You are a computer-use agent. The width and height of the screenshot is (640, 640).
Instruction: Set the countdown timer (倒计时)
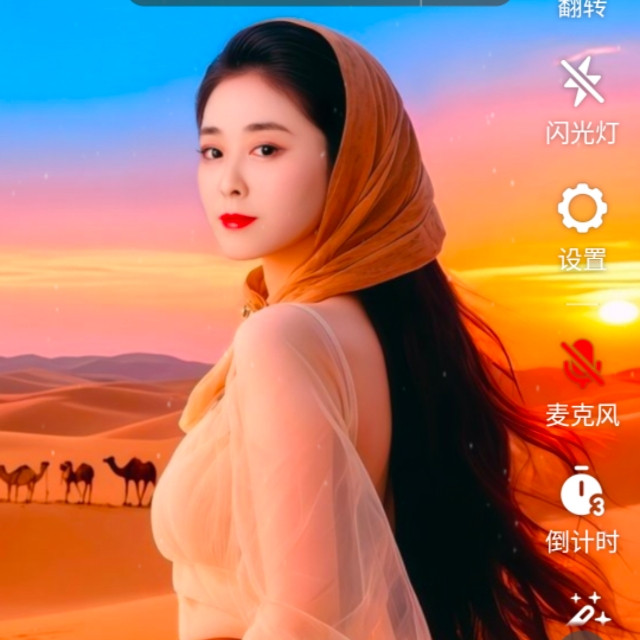[x=582, y=492]
